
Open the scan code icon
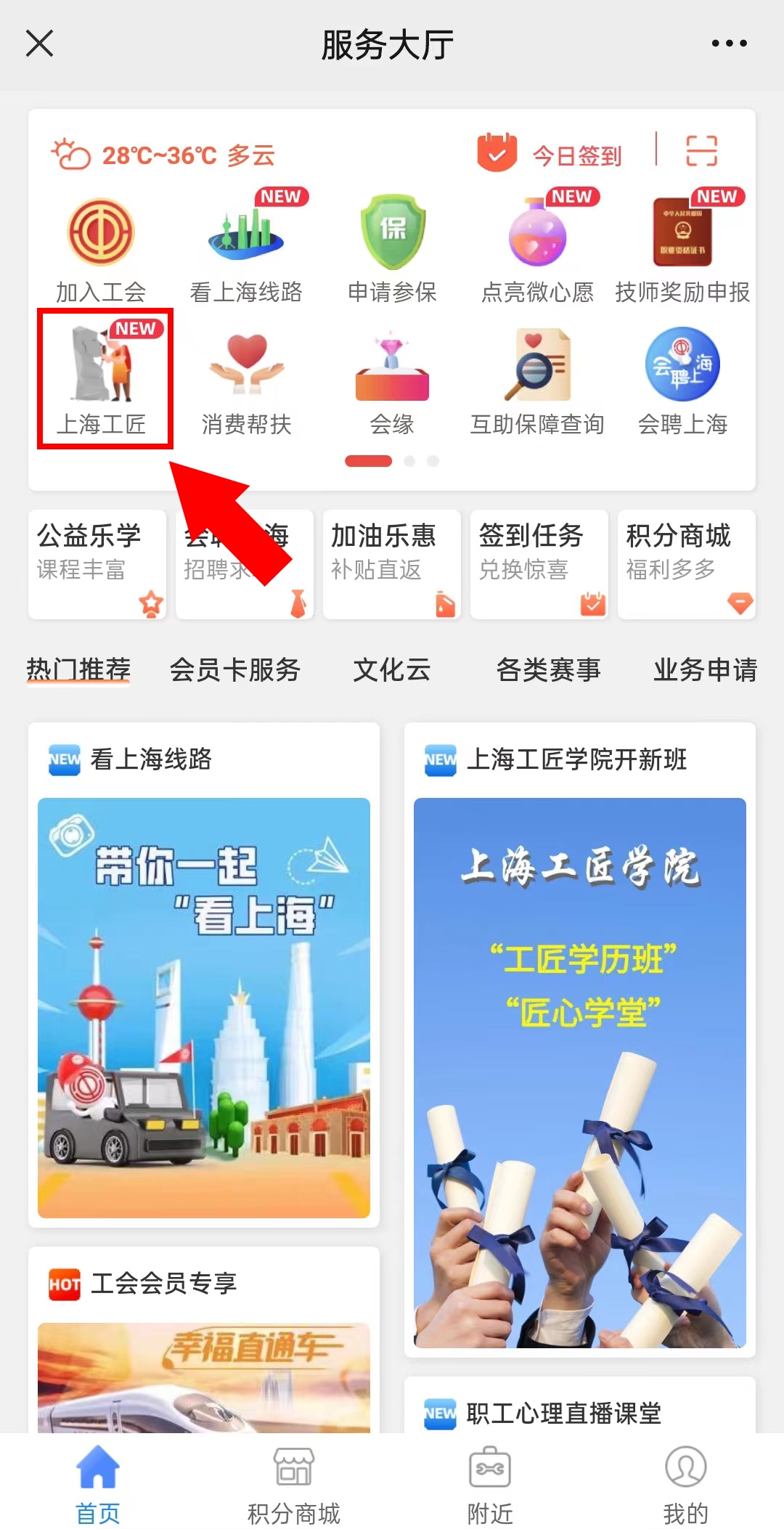[701, 151]
